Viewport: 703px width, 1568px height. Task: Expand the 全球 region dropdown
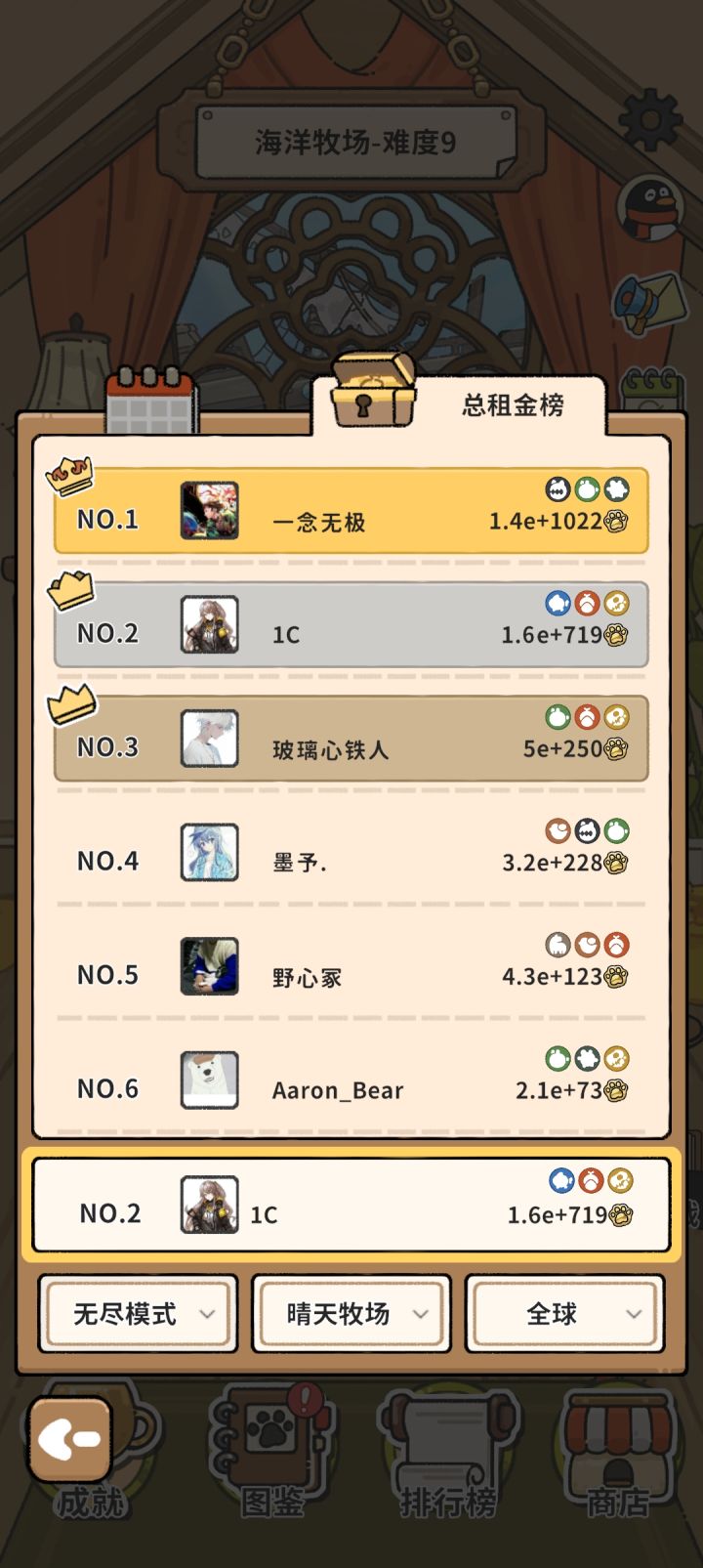tap(564, 1314)
